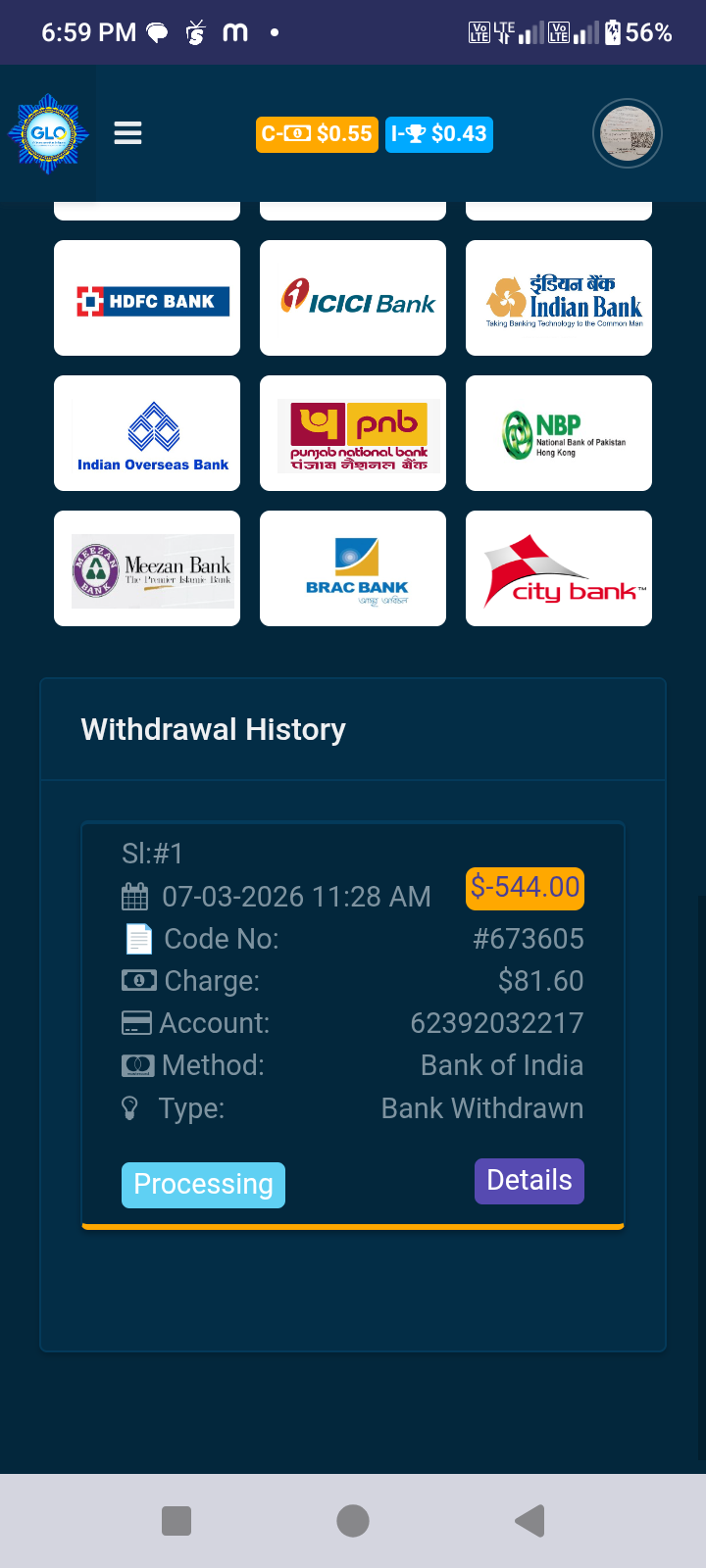The height and width of the screenshot is (1568, 706).
Task: Select Meezan Bank
Action: [147, 568]
